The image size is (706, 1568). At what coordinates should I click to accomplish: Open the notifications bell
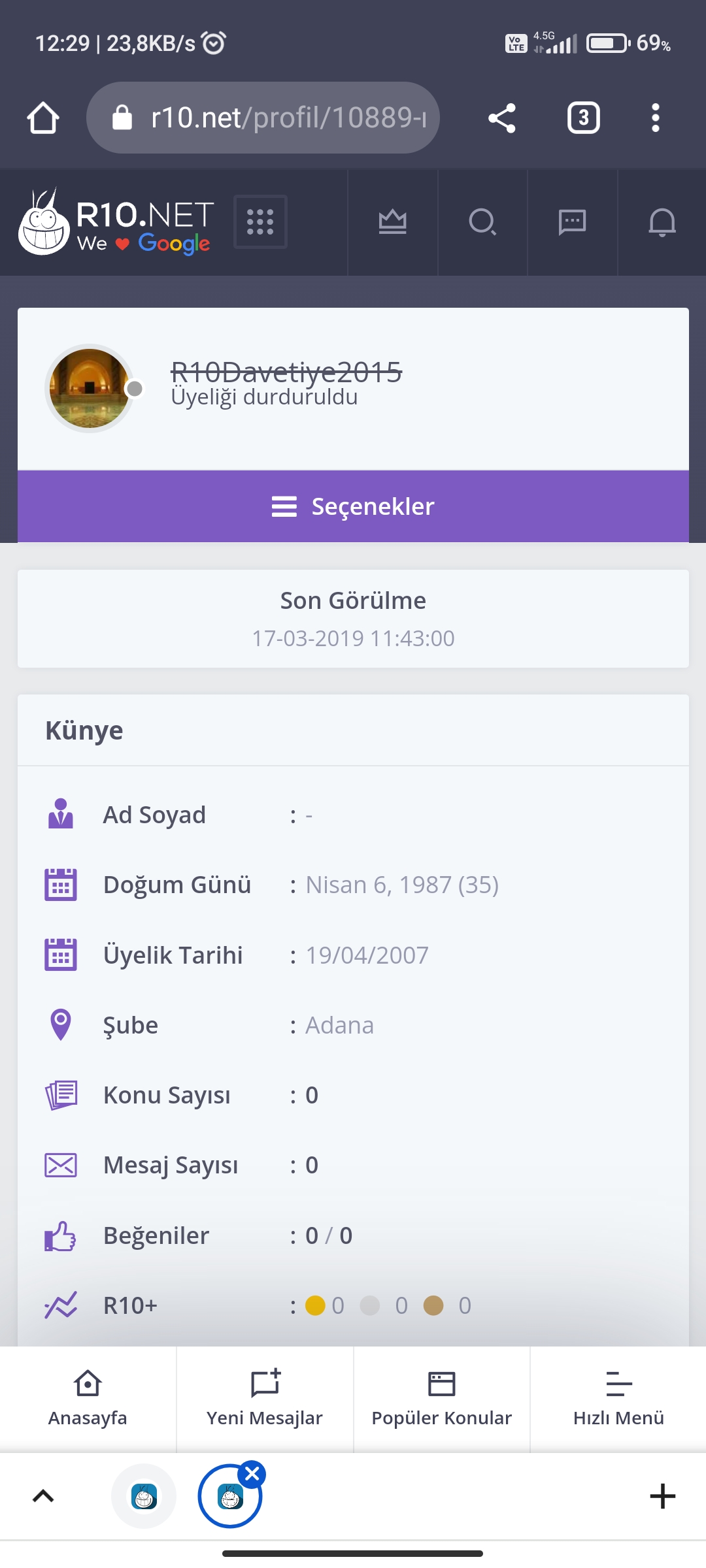coord(662,222)
